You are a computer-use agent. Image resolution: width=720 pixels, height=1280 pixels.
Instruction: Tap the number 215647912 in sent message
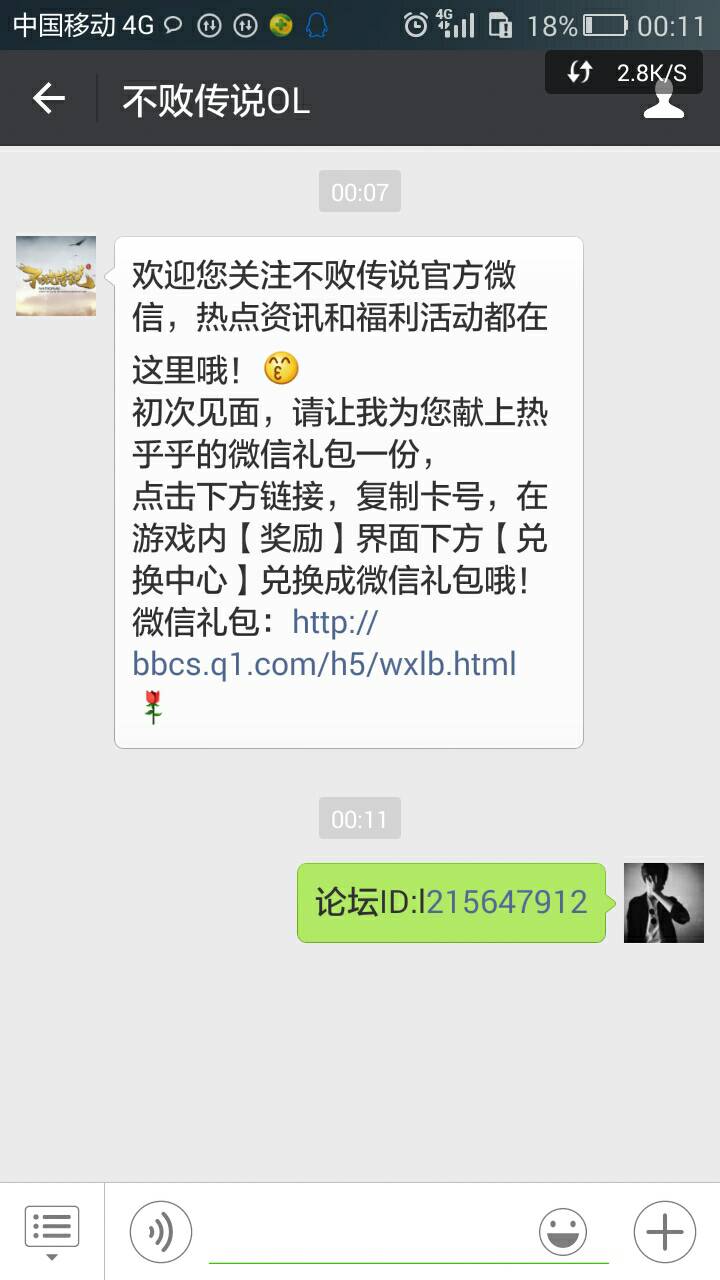coord(506,902)
